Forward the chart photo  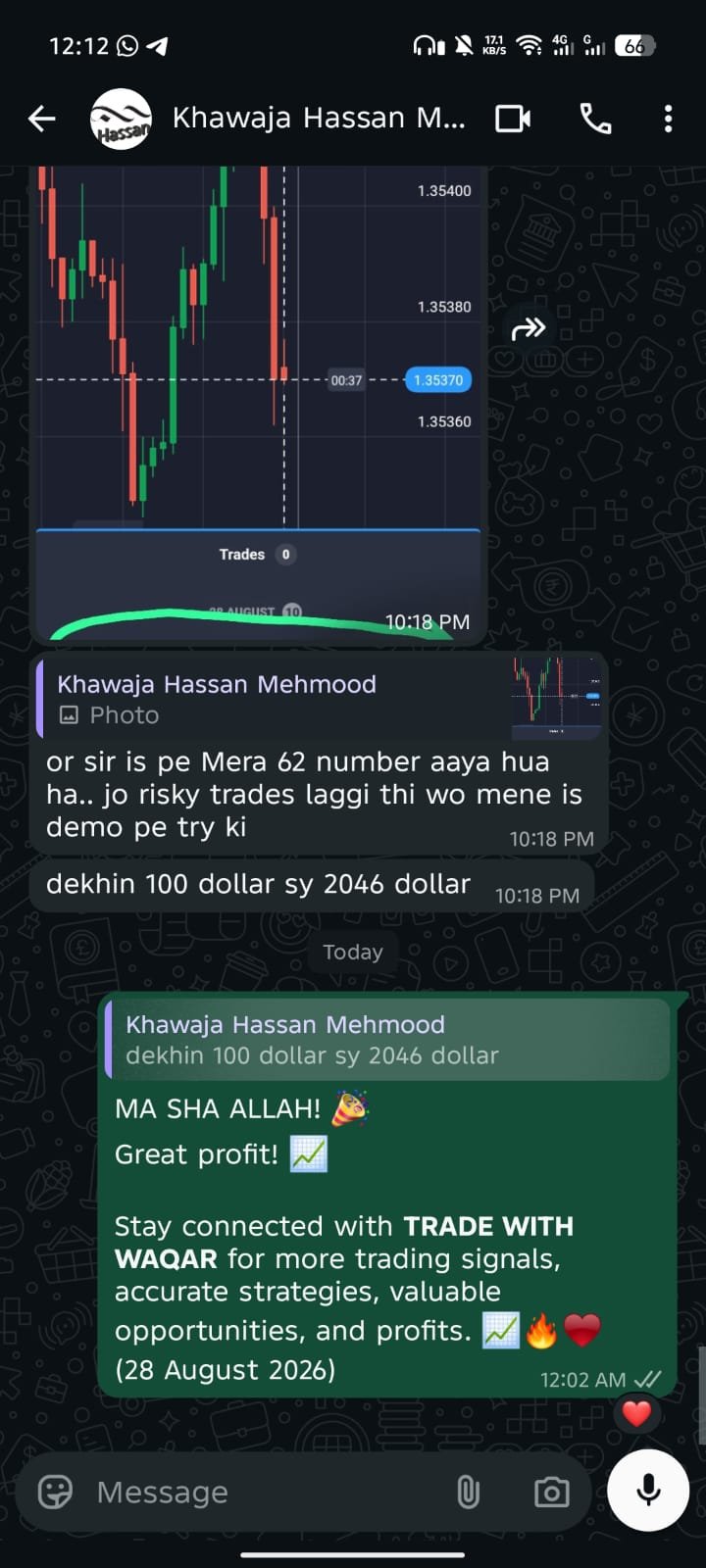(529, 328)
